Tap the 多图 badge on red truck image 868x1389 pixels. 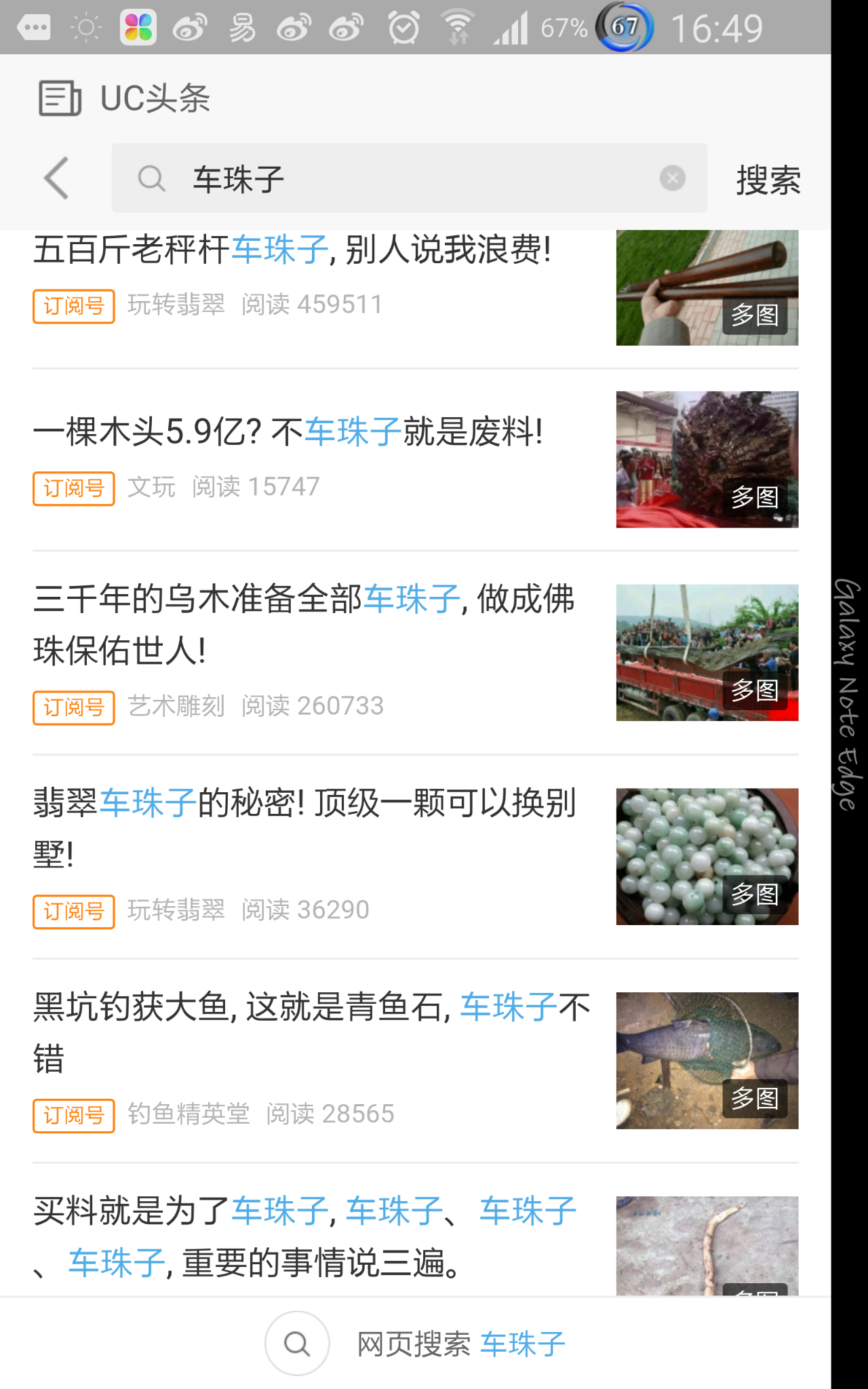(755, 690)
